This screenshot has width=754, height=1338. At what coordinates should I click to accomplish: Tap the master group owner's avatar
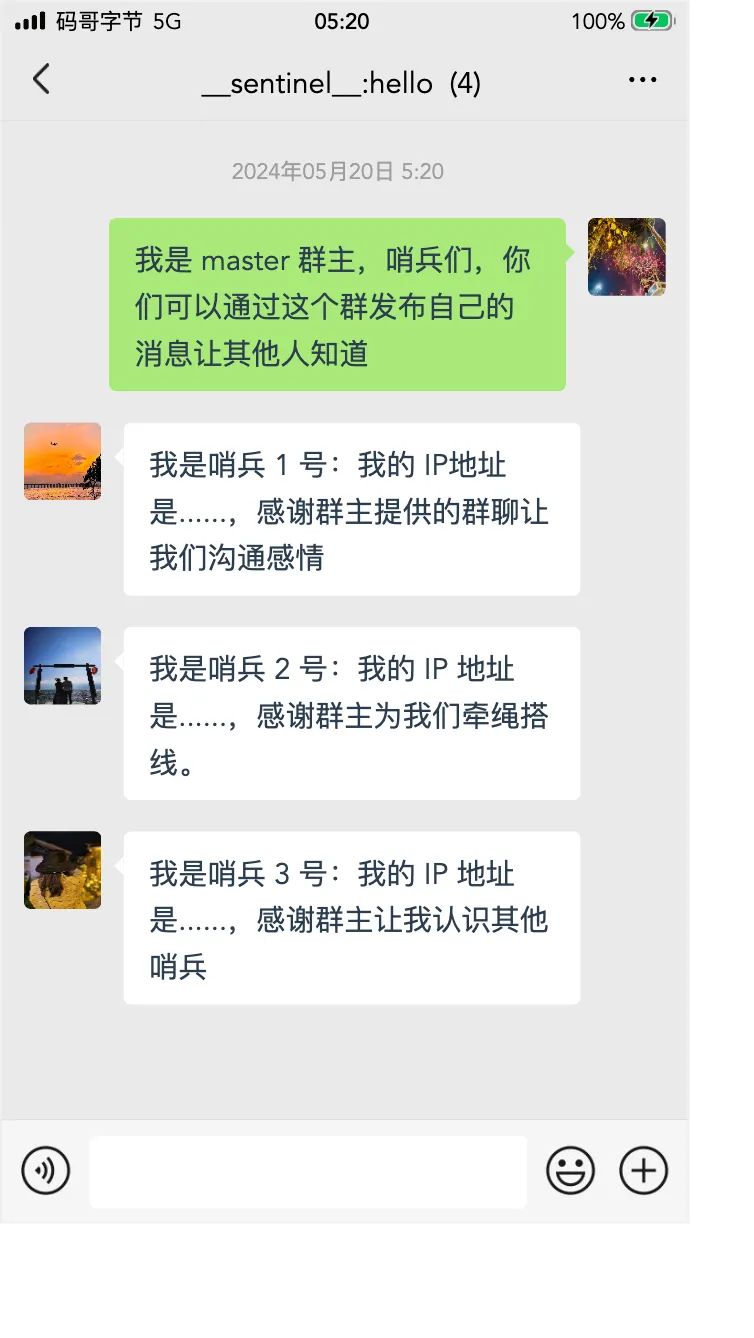[x=626, y=257]
